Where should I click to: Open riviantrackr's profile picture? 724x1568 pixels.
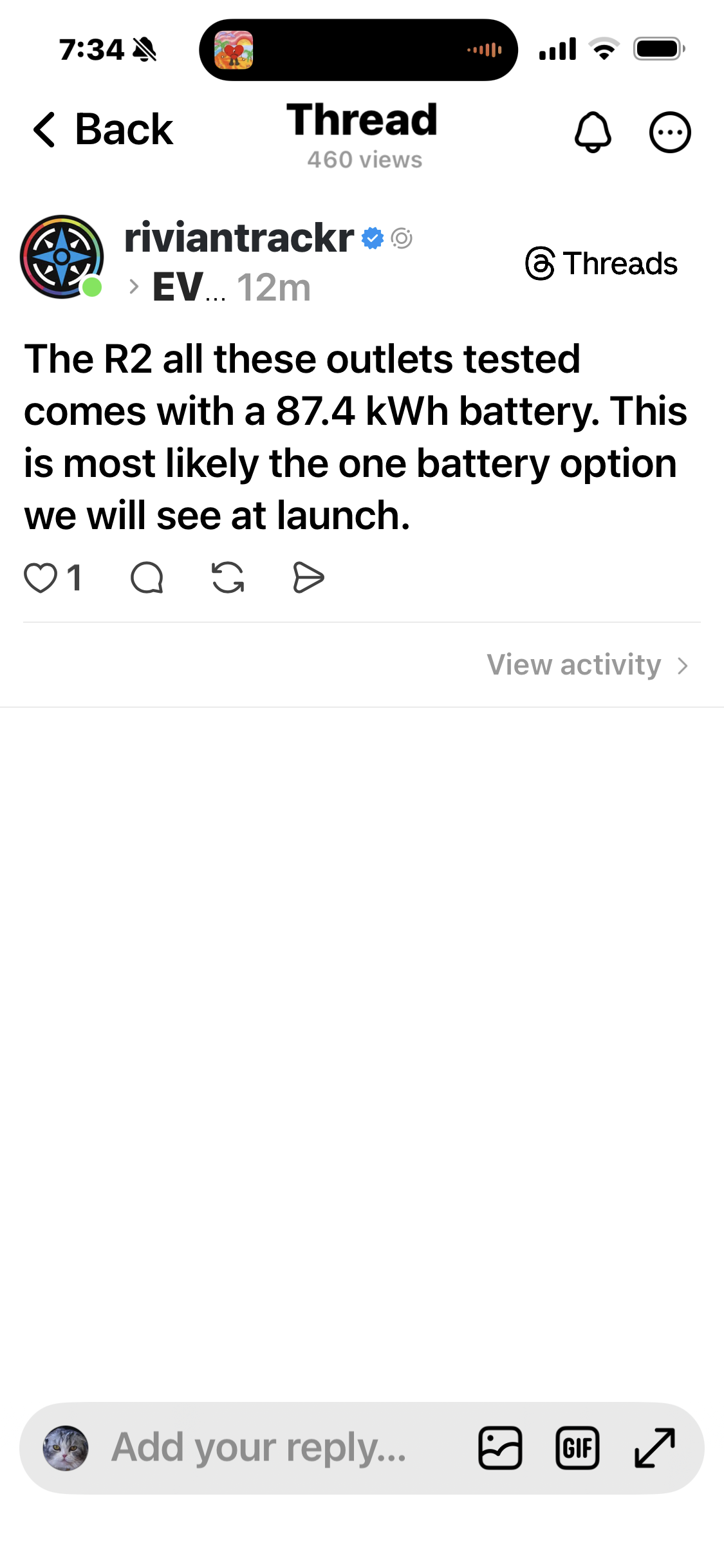pos(62,257)
